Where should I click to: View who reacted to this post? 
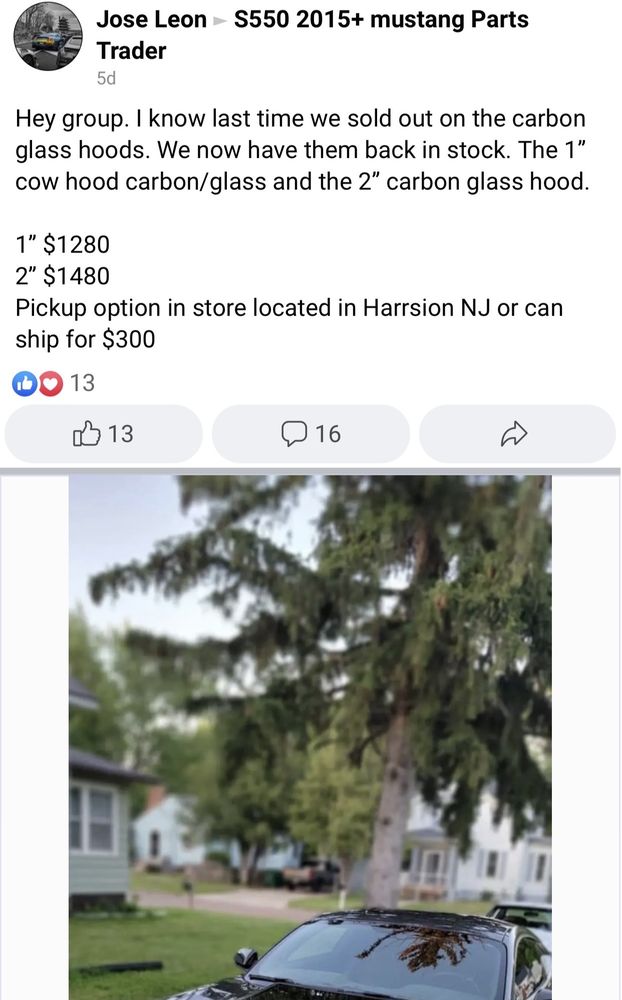pyautogui.click(x=54, y=382)
